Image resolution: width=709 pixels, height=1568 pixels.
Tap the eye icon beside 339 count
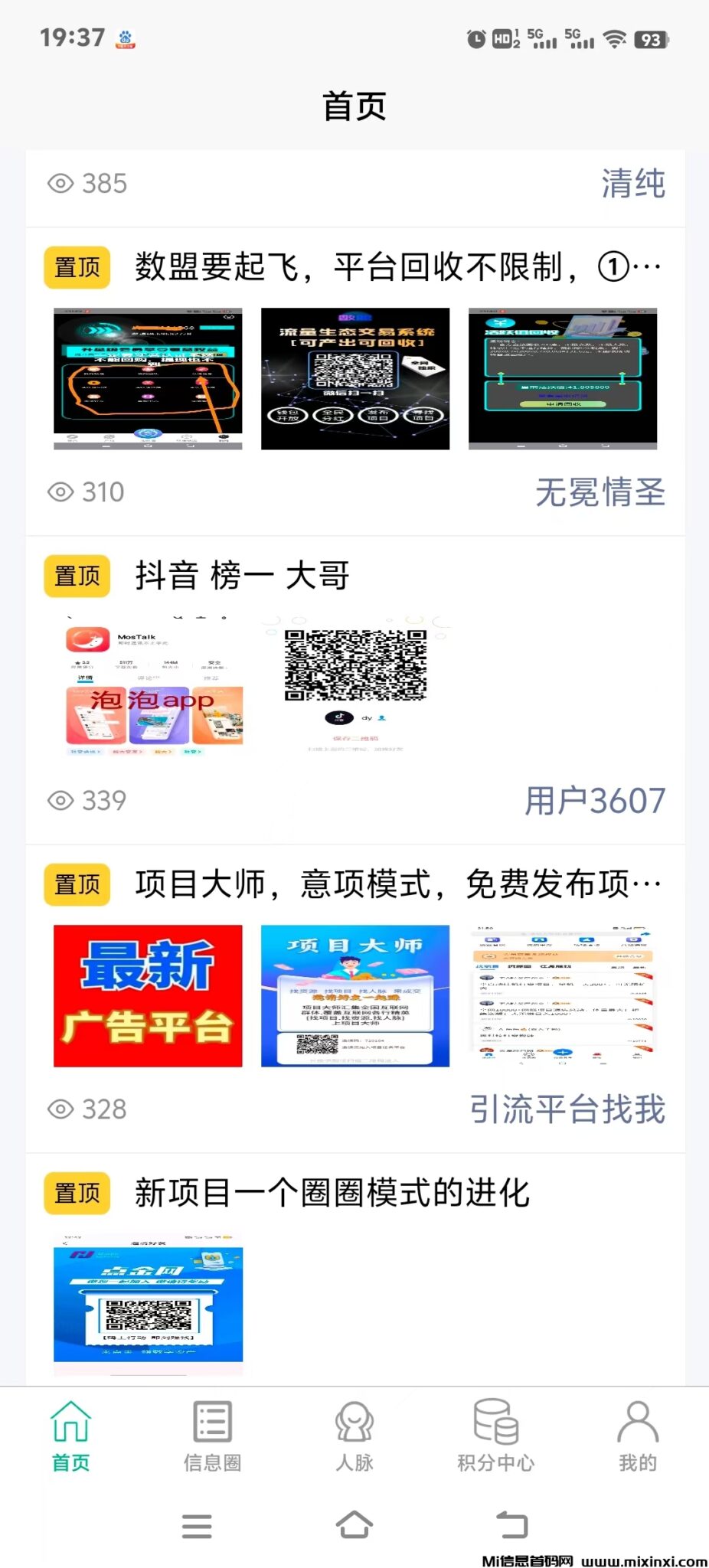tap(60, 800)
